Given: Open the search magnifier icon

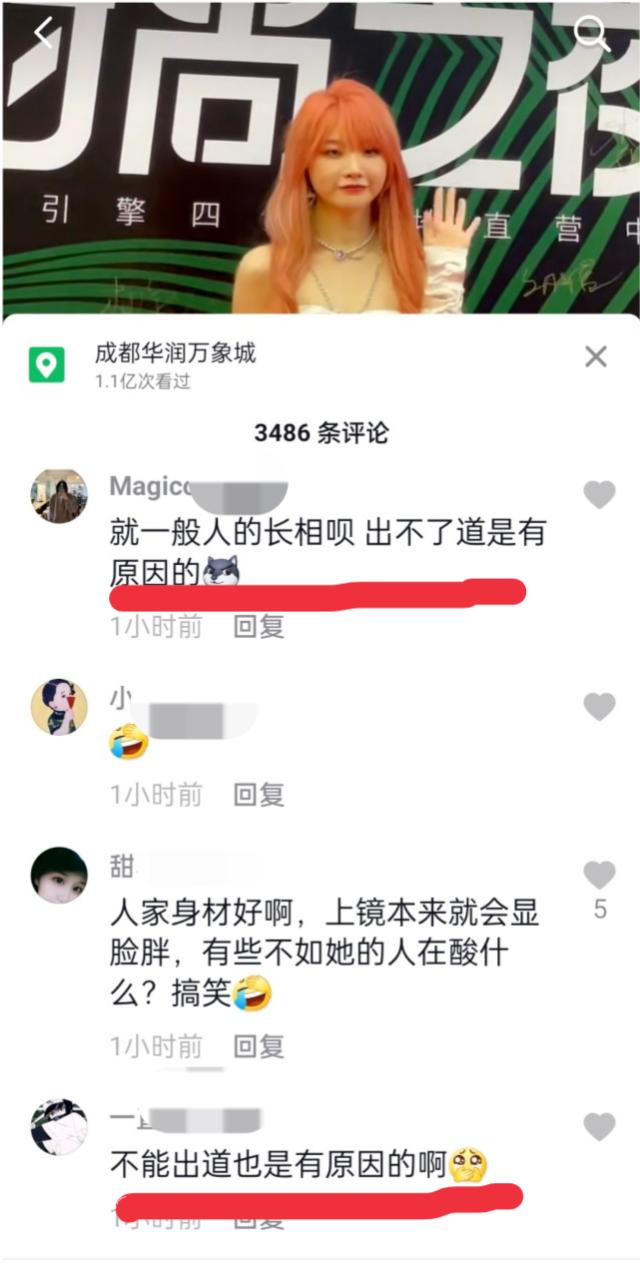Looking at the screenshot, I should tap(592, 34).
